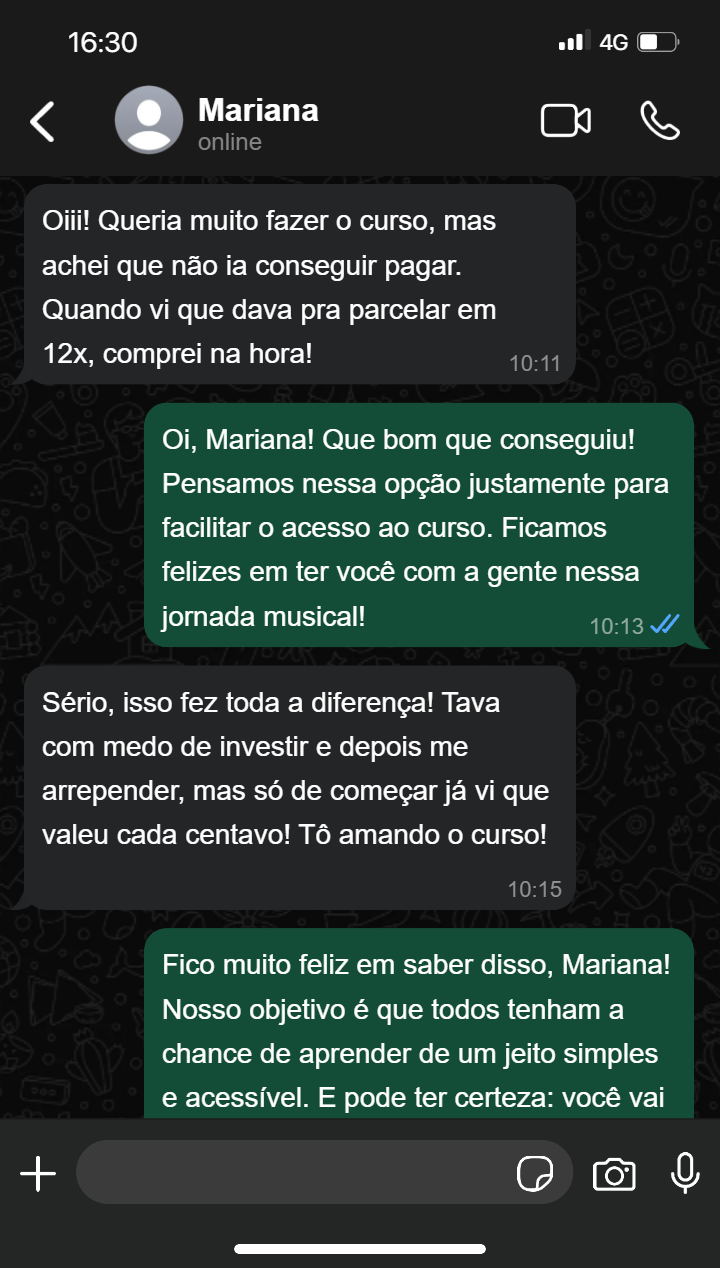Open the camera to send a photo

pos(614,1173)
